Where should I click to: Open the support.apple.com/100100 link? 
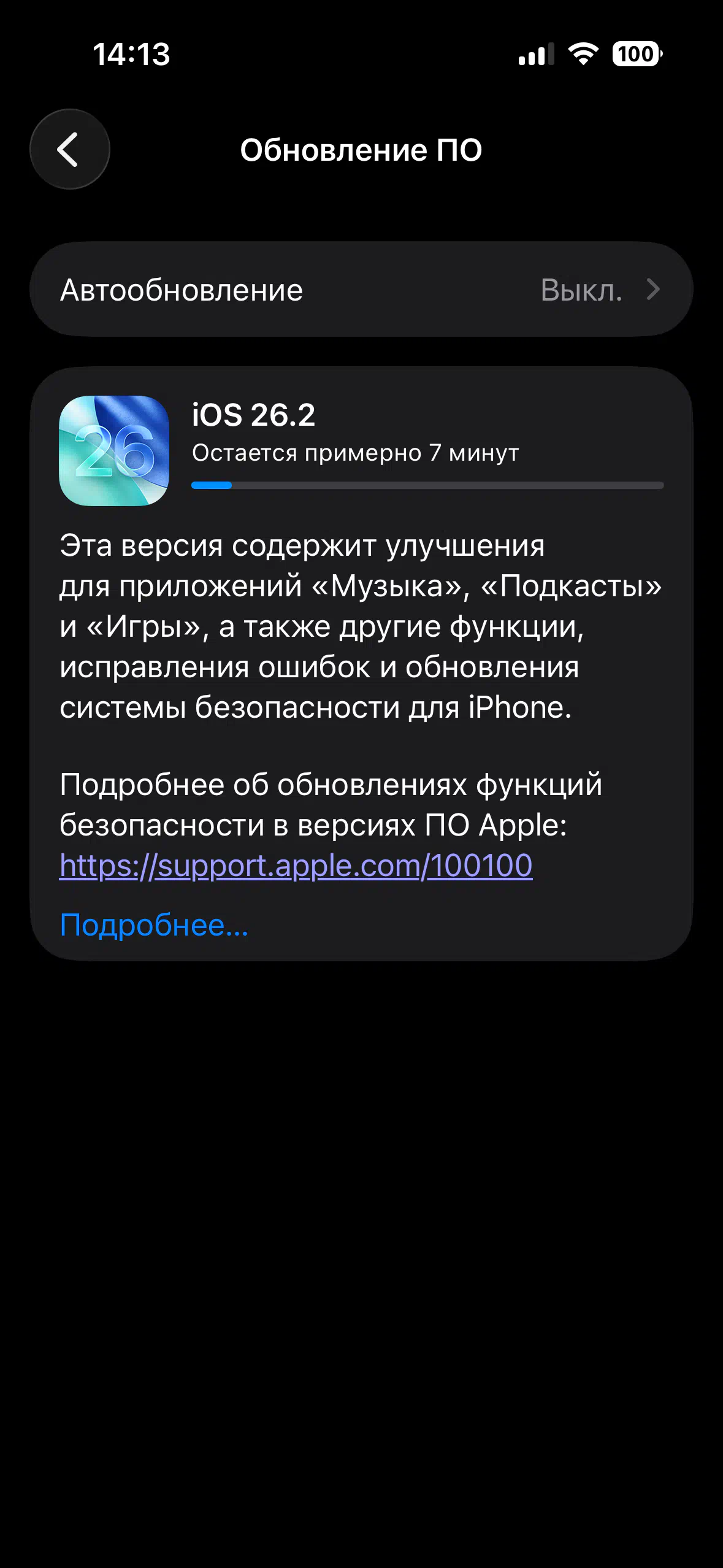296,866
